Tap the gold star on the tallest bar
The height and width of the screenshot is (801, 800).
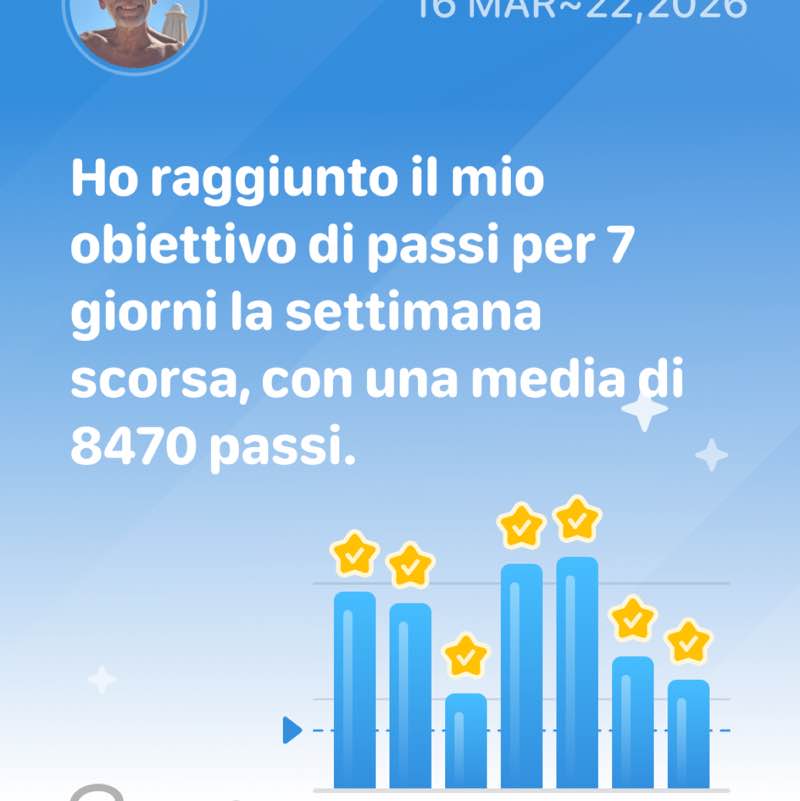[575, 518]
